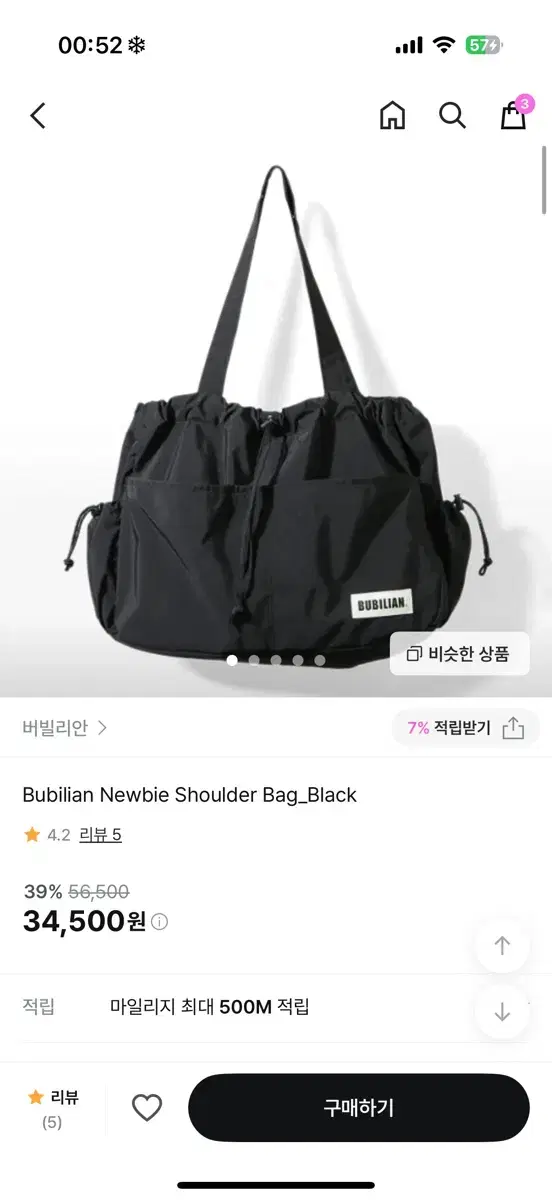Open the home icon in the top bar
This screenshot has width=552, height=1200.
[393, 116]
